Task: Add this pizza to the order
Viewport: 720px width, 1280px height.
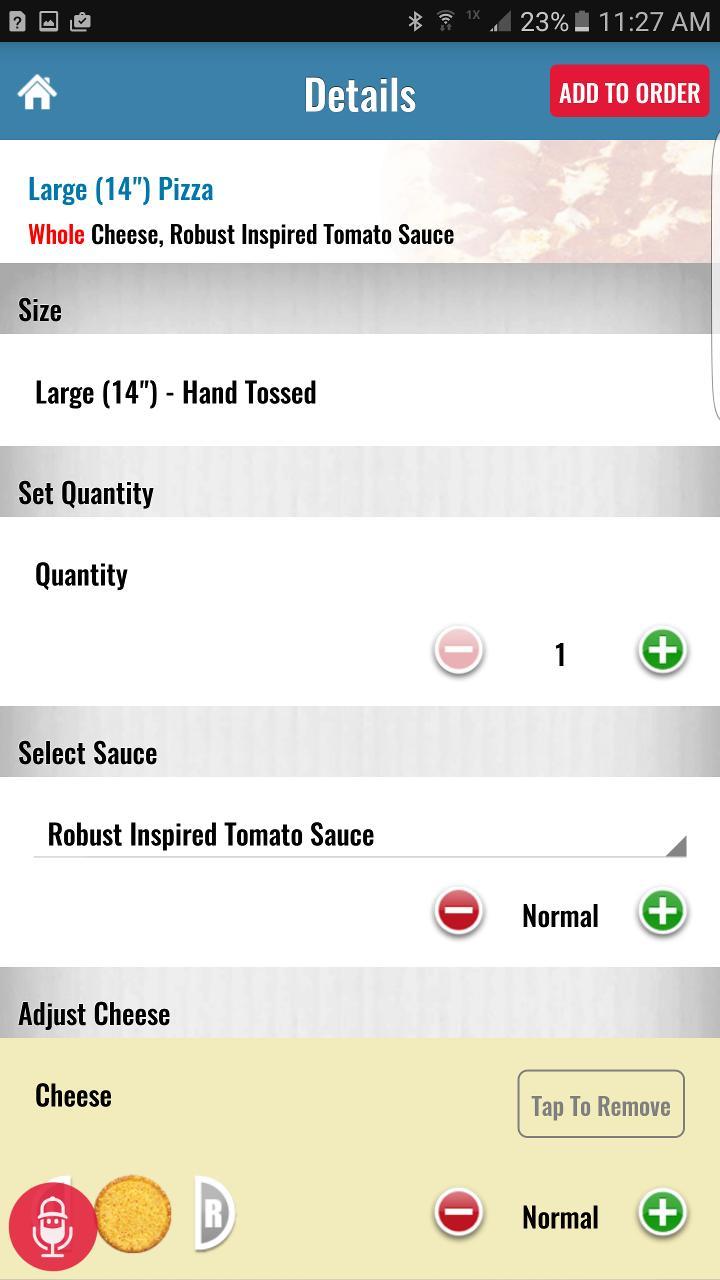Action: pos(629,93)
